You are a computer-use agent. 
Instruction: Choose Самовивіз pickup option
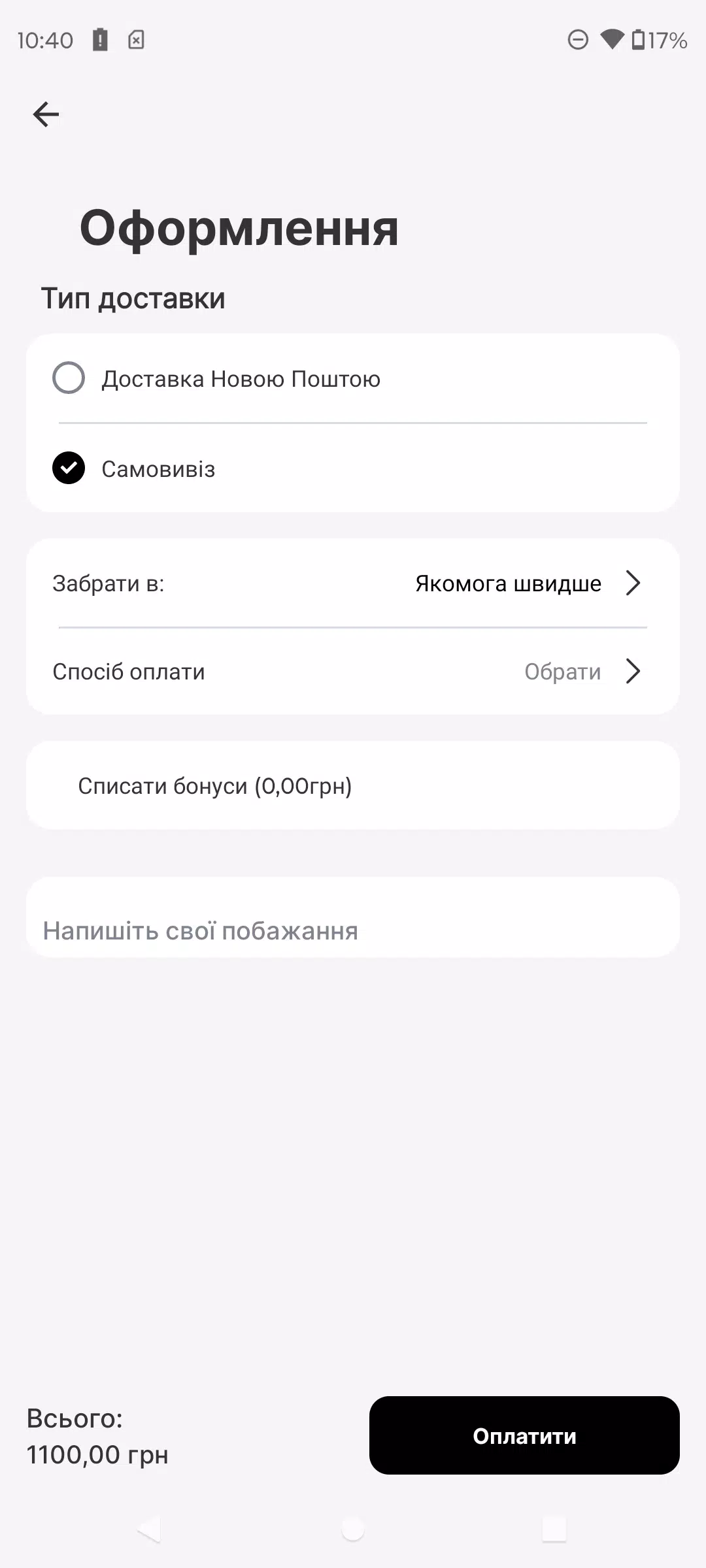coord(69,468)
